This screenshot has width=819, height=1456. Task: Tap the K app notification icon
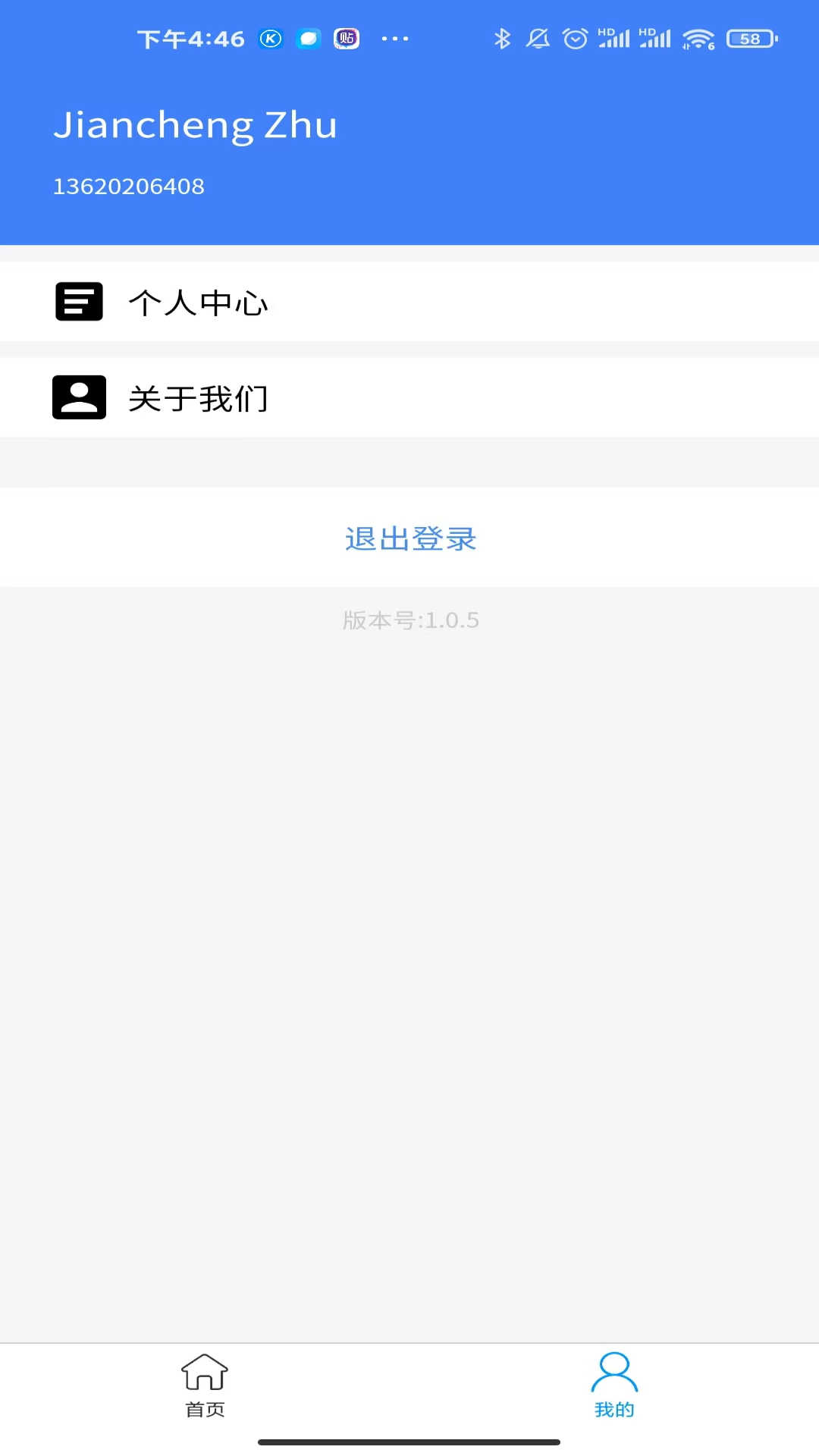(271, 38)
